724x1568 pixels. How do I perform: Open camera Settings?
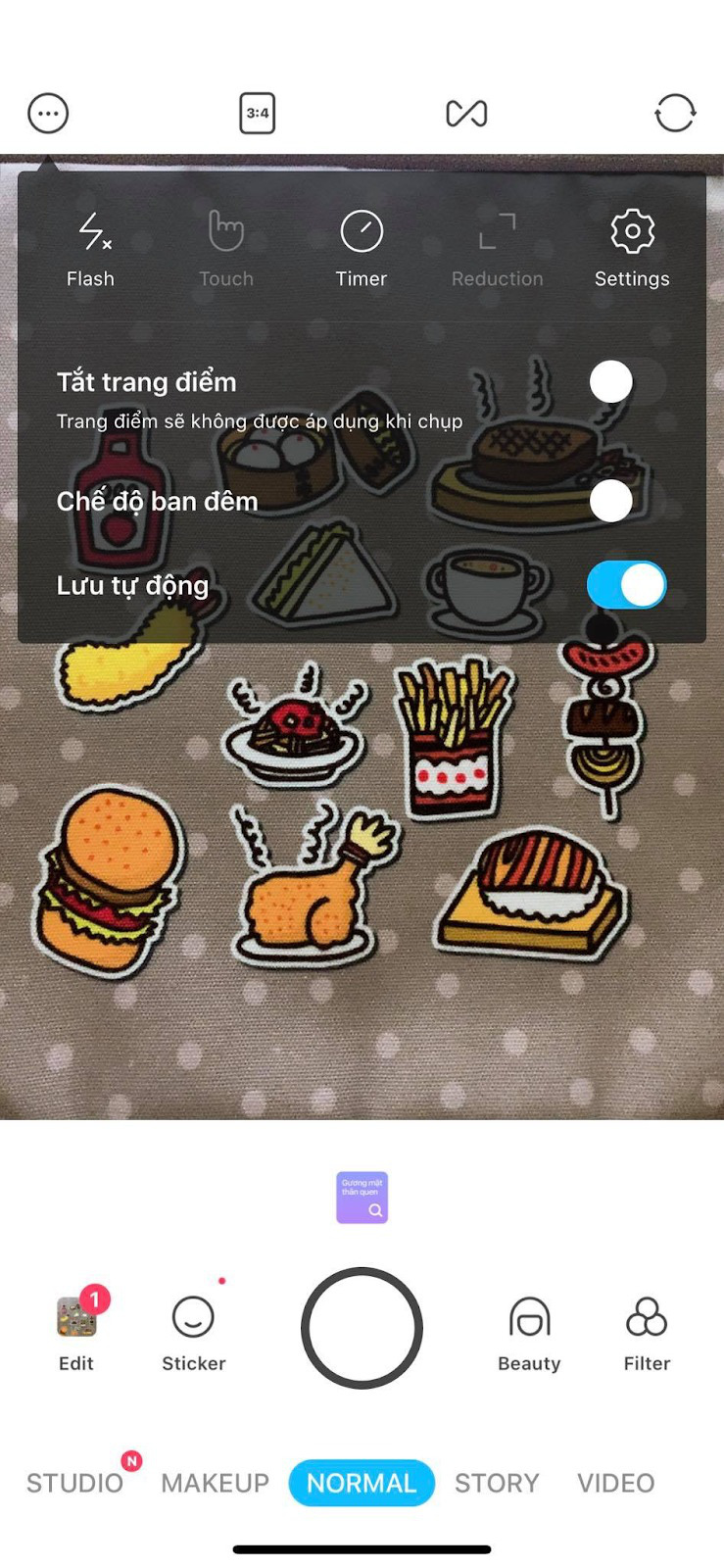632,249
